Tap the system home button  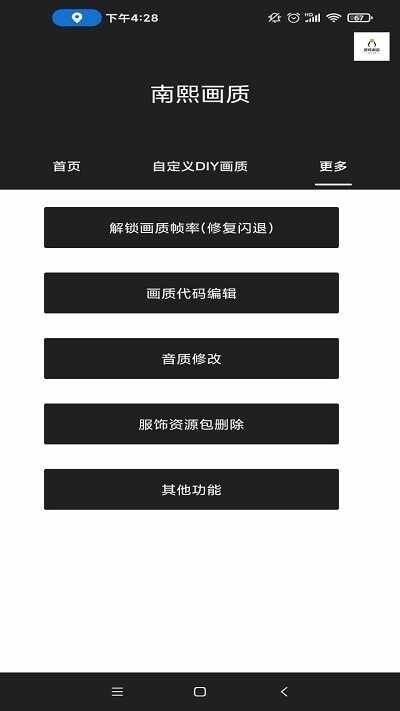(x=200, y=692)
